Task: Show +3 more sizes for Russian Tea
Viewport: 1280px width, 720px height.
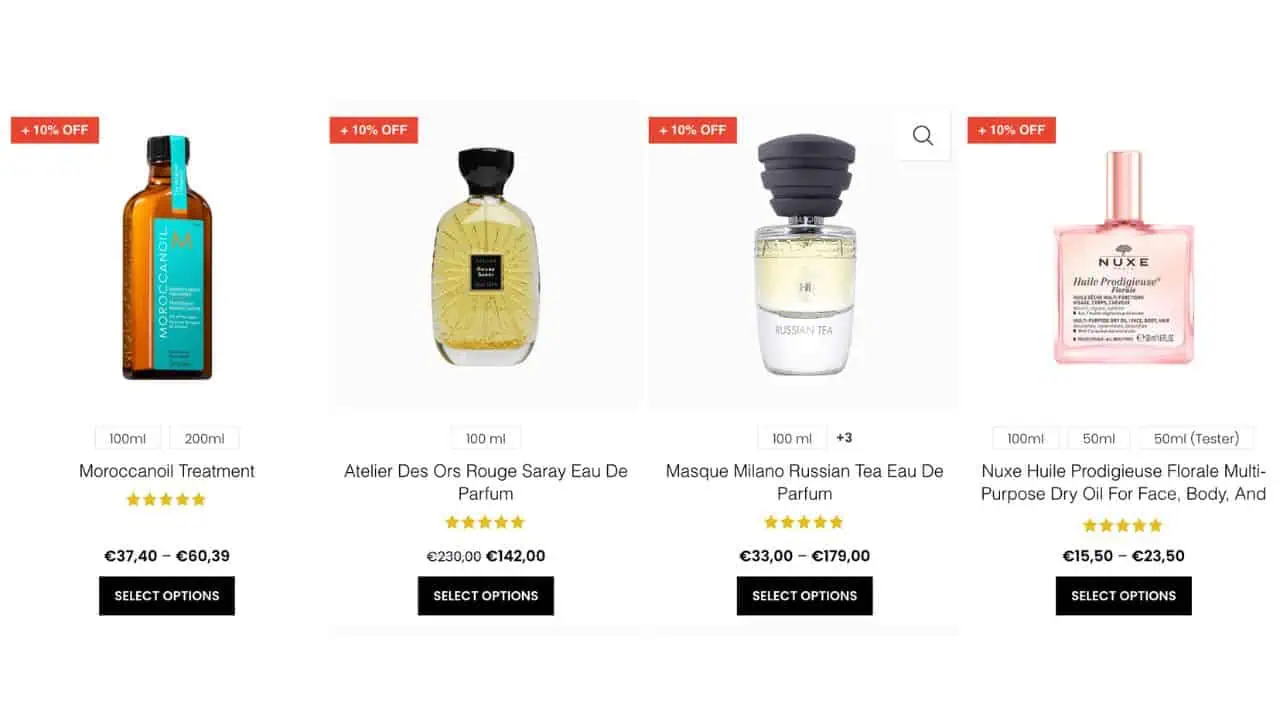Action: click(844, 437)
